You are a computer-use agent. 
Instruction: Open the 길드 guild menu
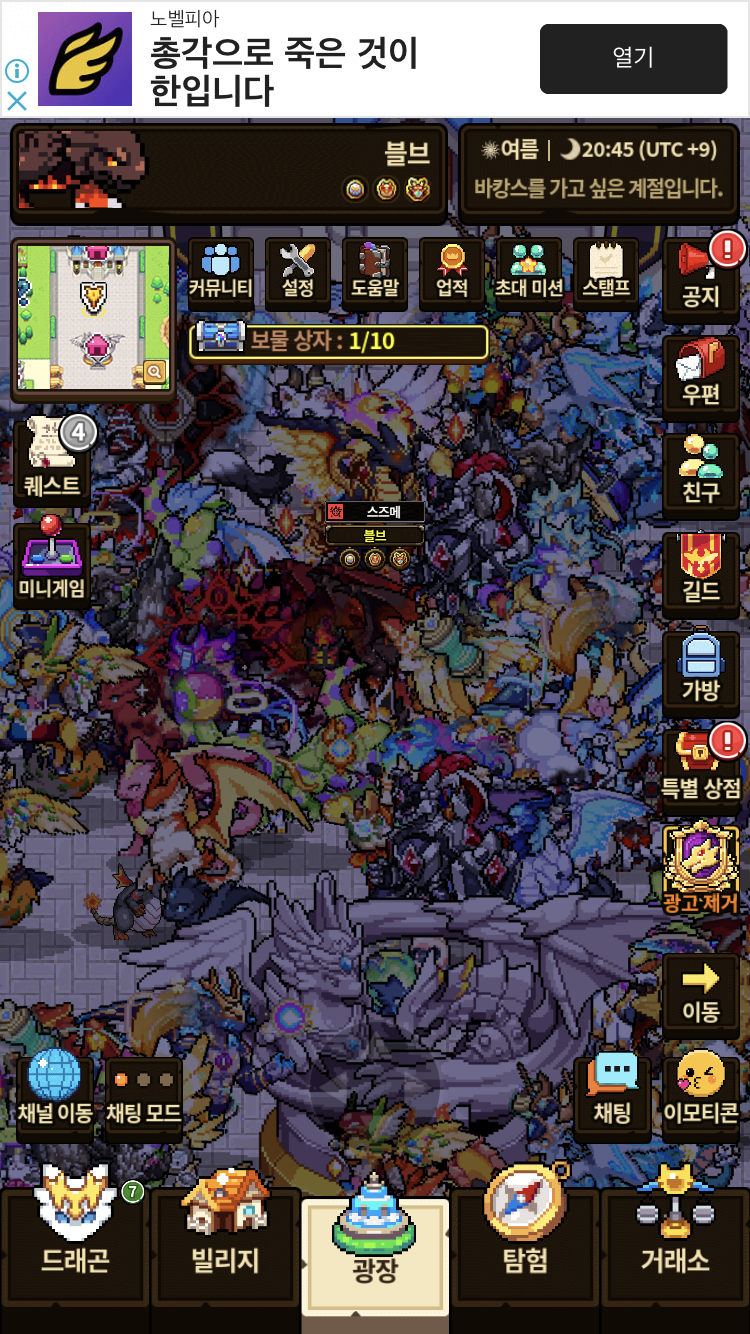701,571
